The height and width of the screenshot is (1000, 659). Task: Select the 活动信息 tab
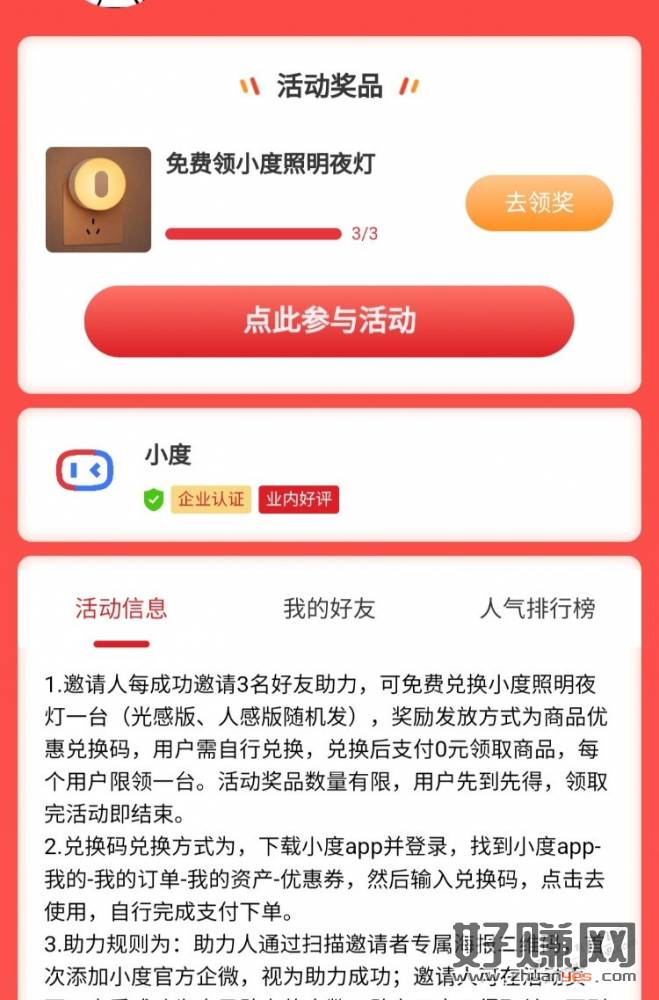pos(121,608)
